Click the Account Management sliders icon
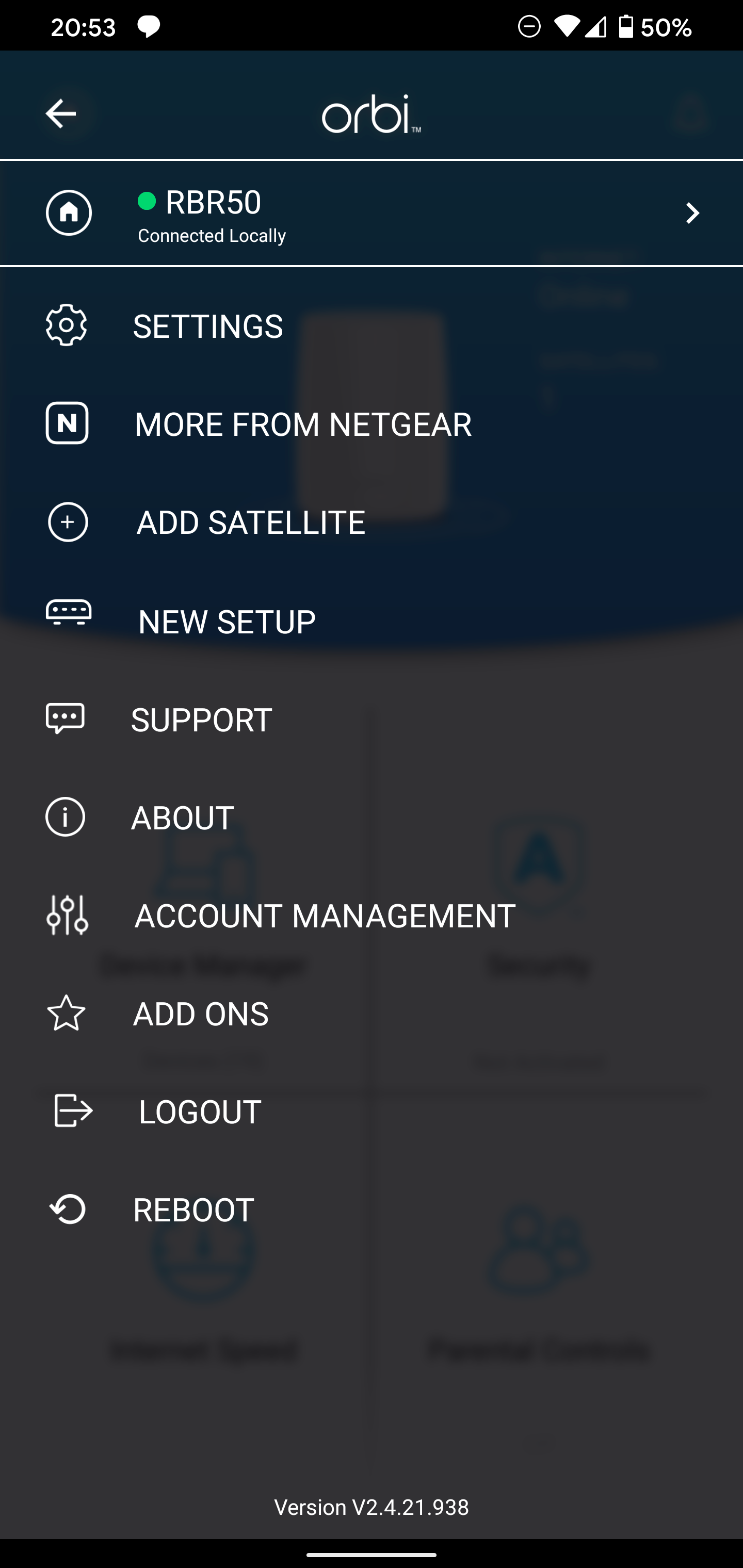The width and height of the screenshot is (743, 1568). pyautogui.click(x=68, y=915)
